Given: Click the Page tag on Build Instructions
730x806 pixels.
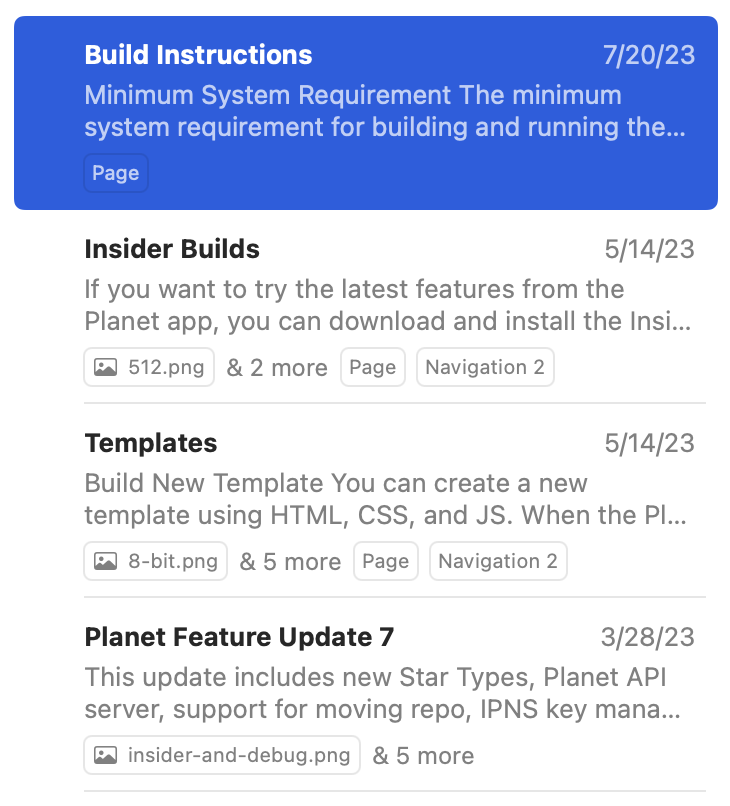Looking at the screenshot, I should pyautogui.click(x=115, y=173).
